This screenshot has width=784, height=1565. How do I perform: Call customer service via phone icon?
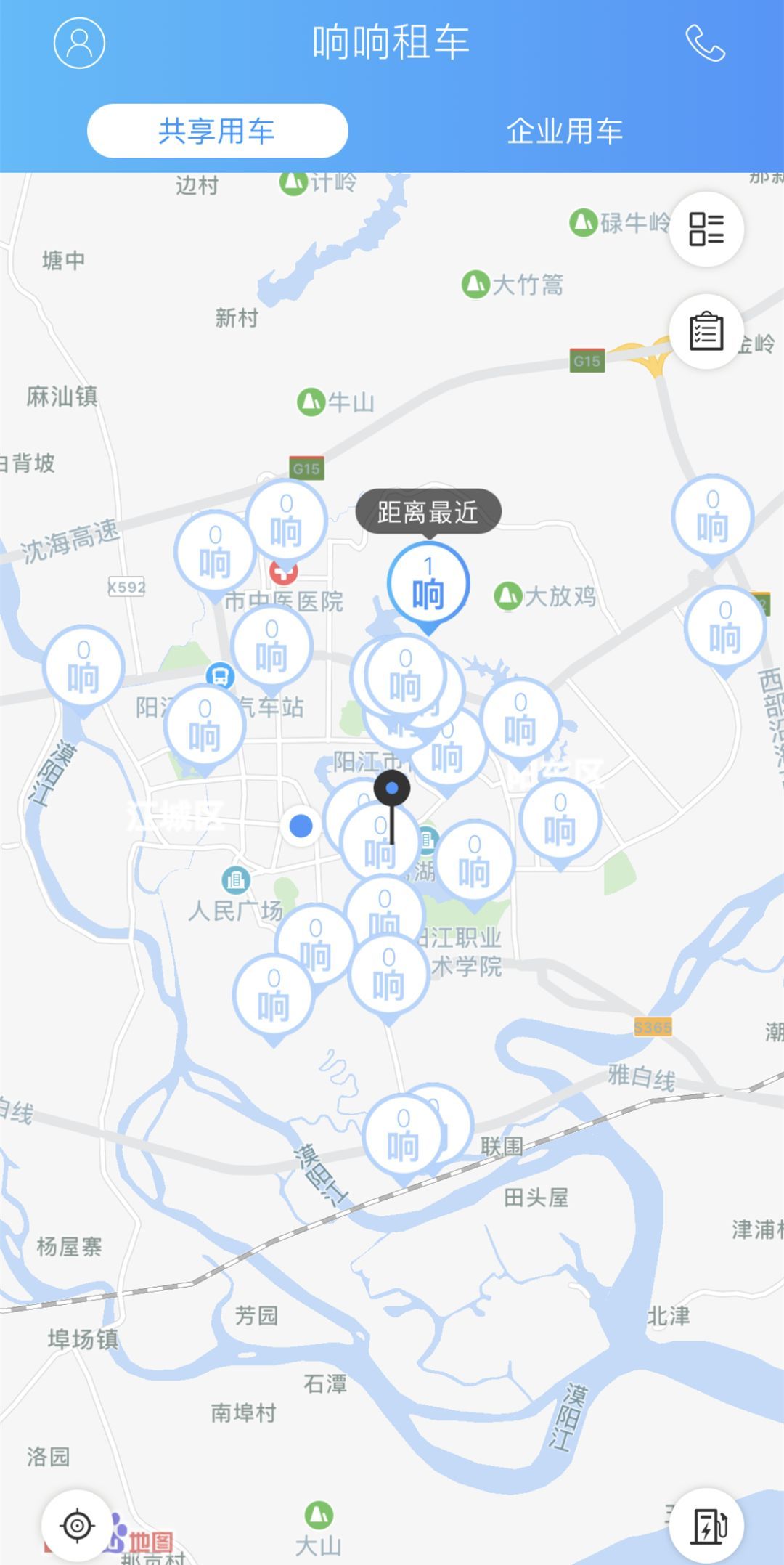click(x=705, y=44)
